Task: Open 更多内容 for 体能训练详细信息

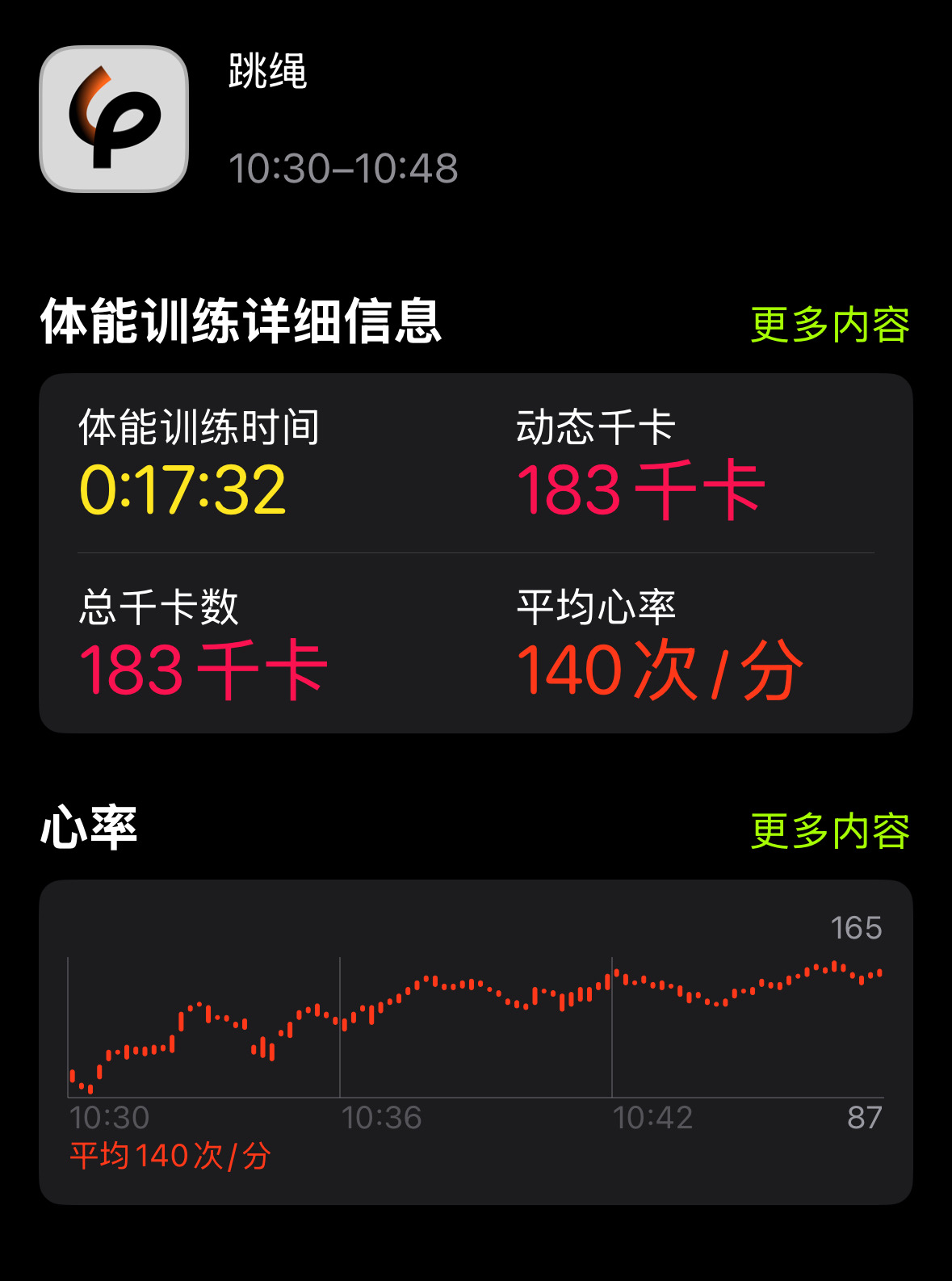Action: click(x=829, y=325)
